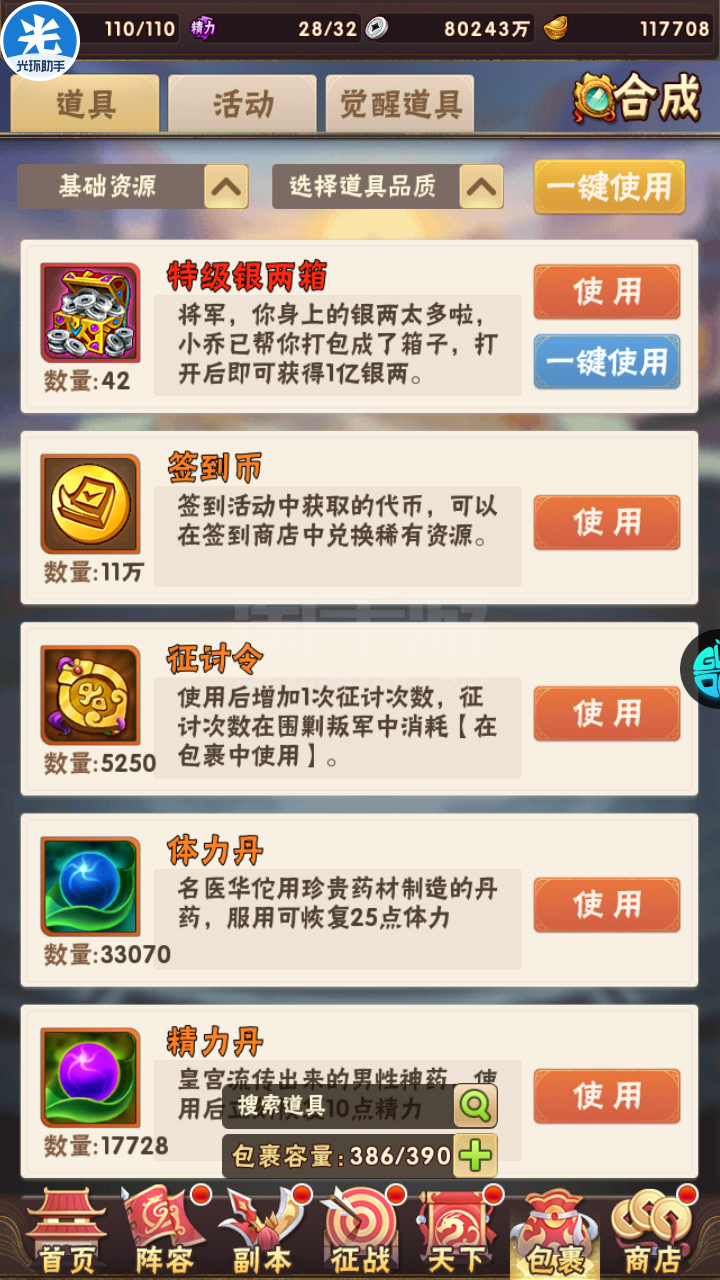Tap the 搜索道具 magnifier icon
The image size is (720, 1280).
[475, 1105]
